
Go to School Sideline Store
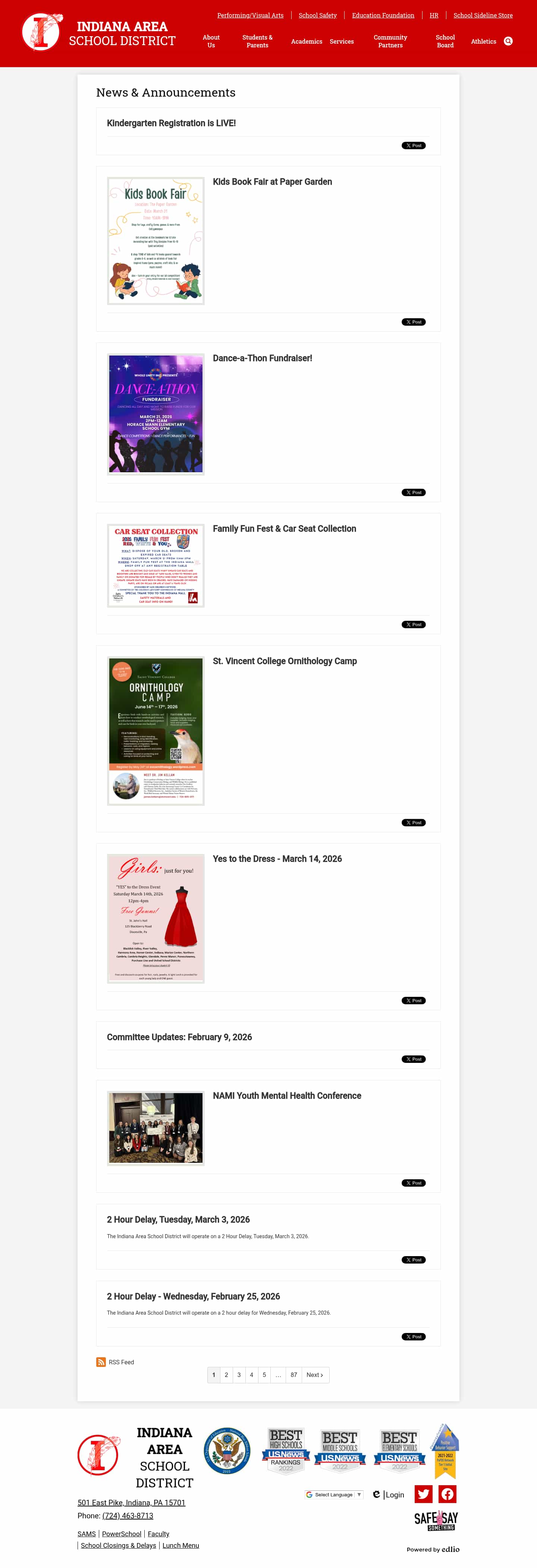(482, 15)
